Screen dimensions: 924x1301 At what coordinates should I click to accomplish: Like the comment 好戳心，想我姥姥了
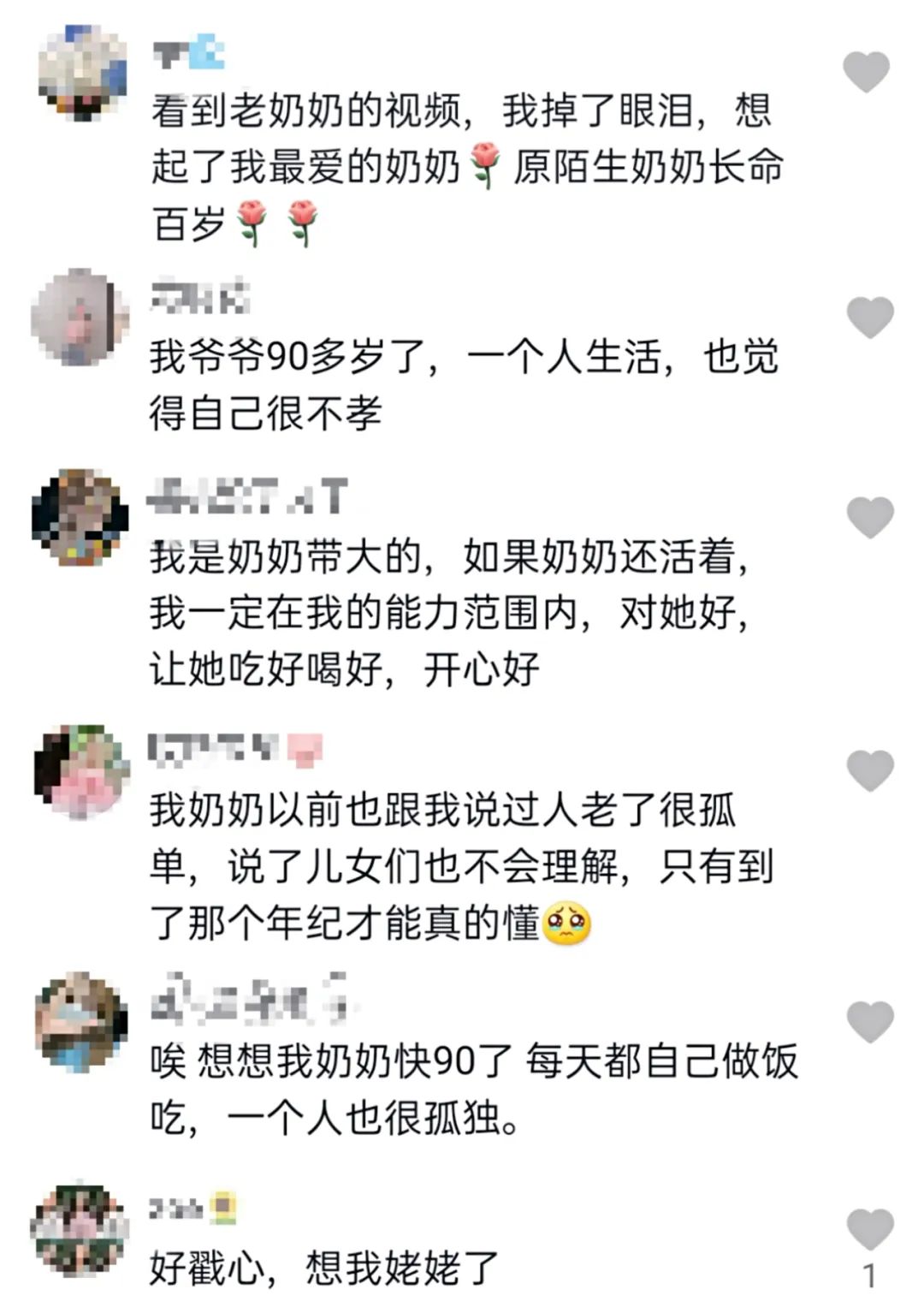(x=869, y=1229)
